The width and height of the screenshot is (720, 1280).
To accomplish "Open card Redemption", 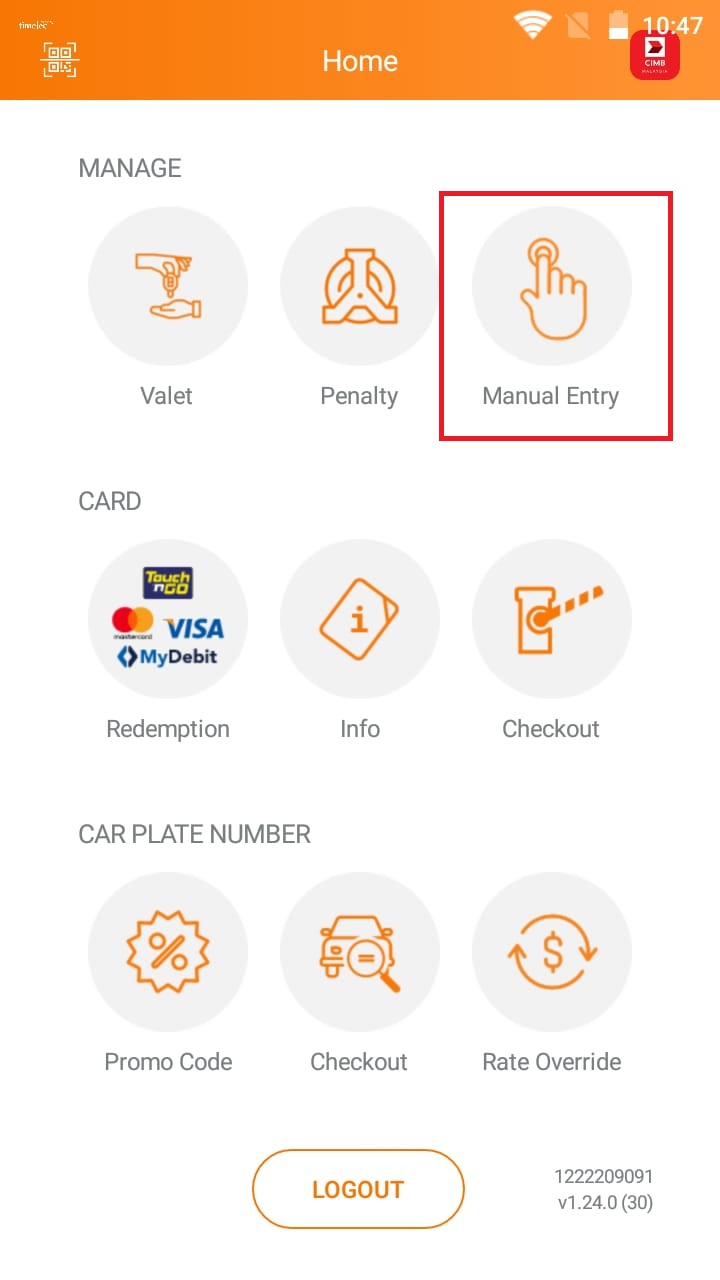I will tap(168, 620).
